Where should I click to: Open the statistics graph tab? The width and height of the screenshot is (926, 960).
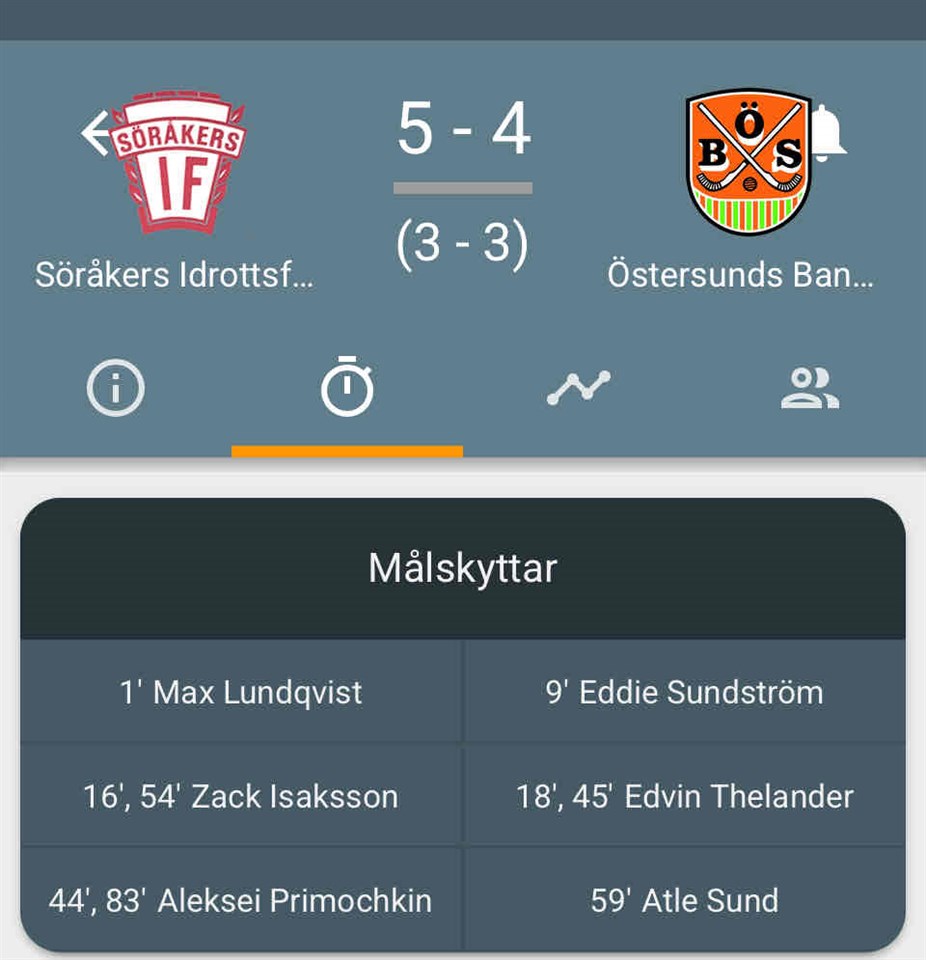(x=578, y=388)
